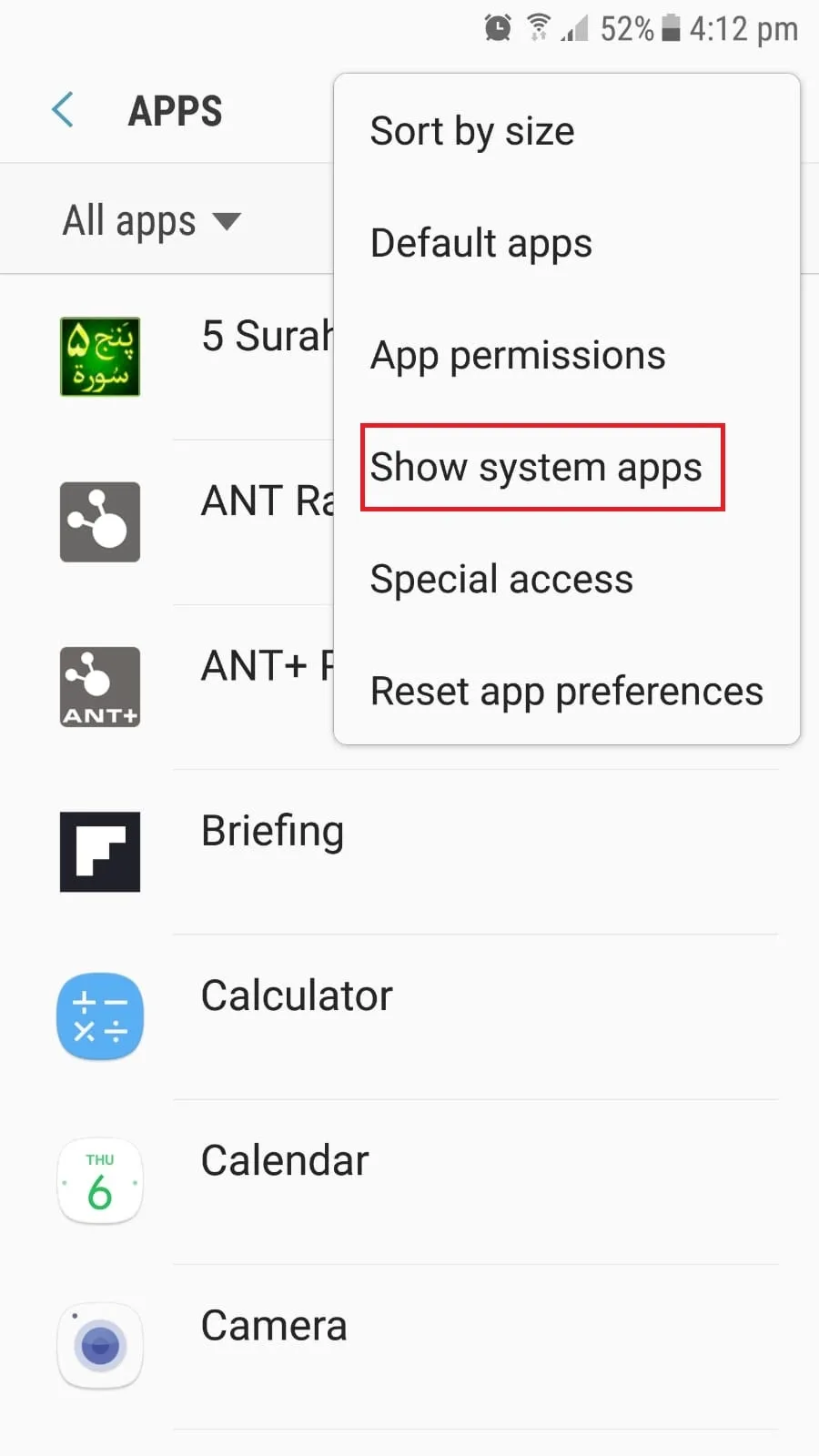Choose Show system apps
819x1456 pixels.
pyautogui.click(x=567, y=467)
